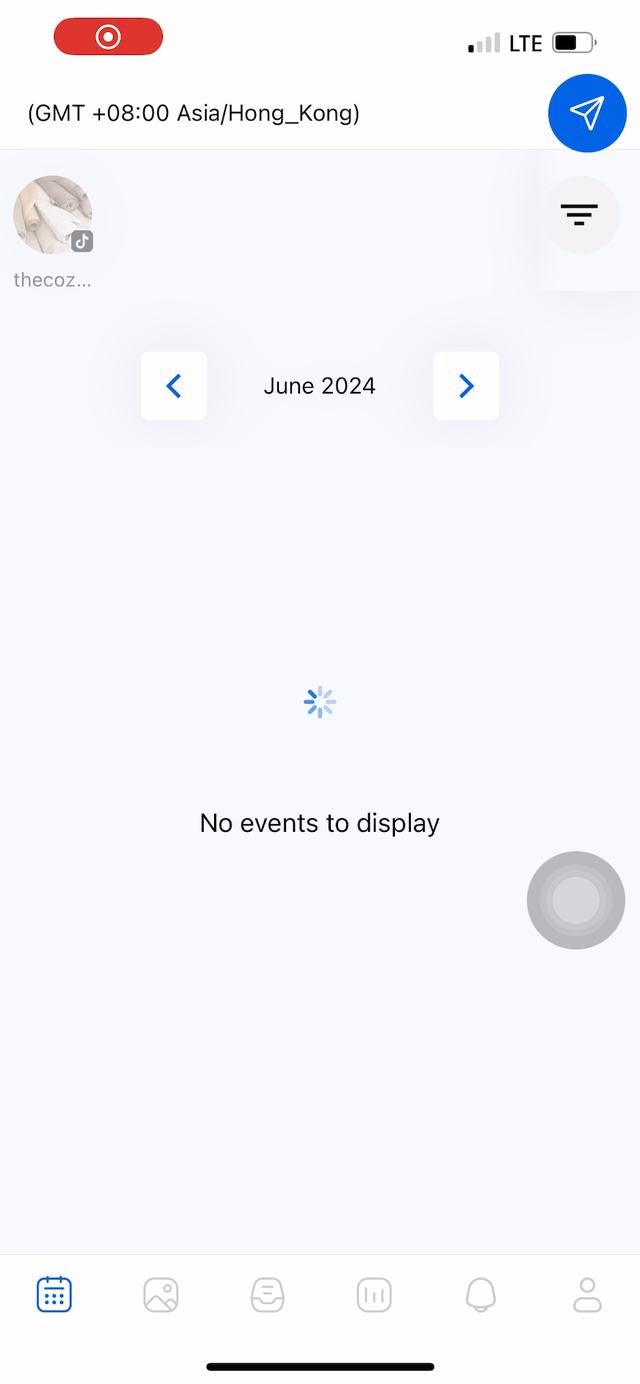The height and width of the screenshot is (1384, 640).
Task: Open the inbox tab
Action: 267,1295
